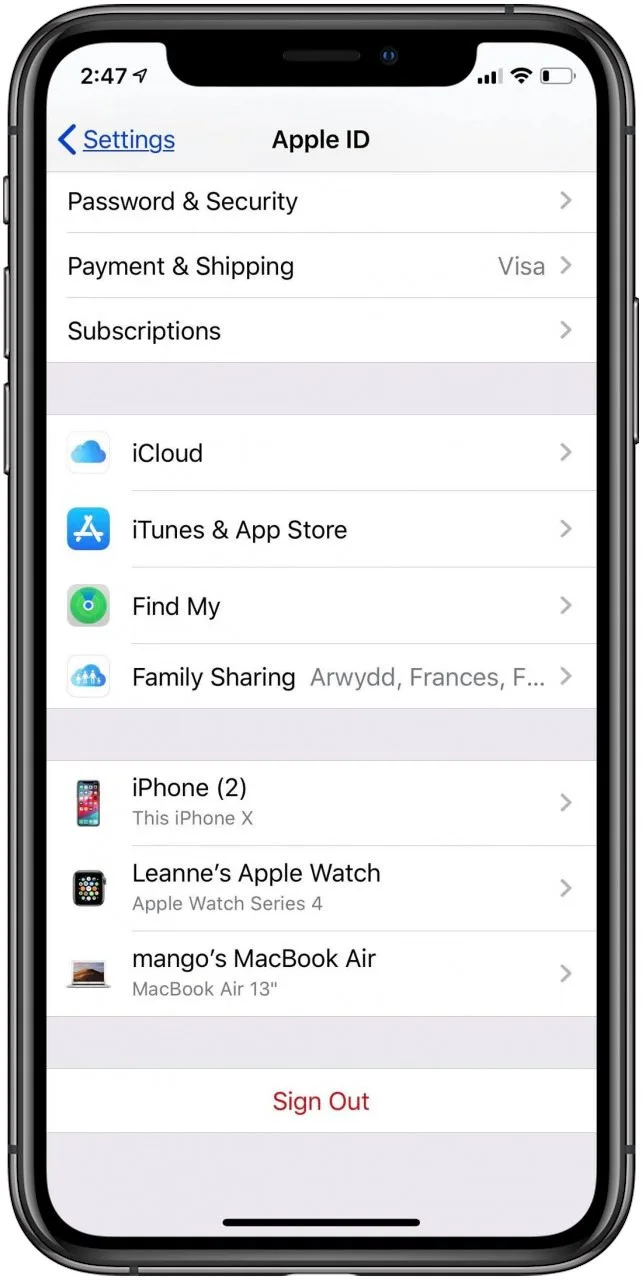
Task: Open mango's MacBook Air device info
Action: (x=320, y=972)
